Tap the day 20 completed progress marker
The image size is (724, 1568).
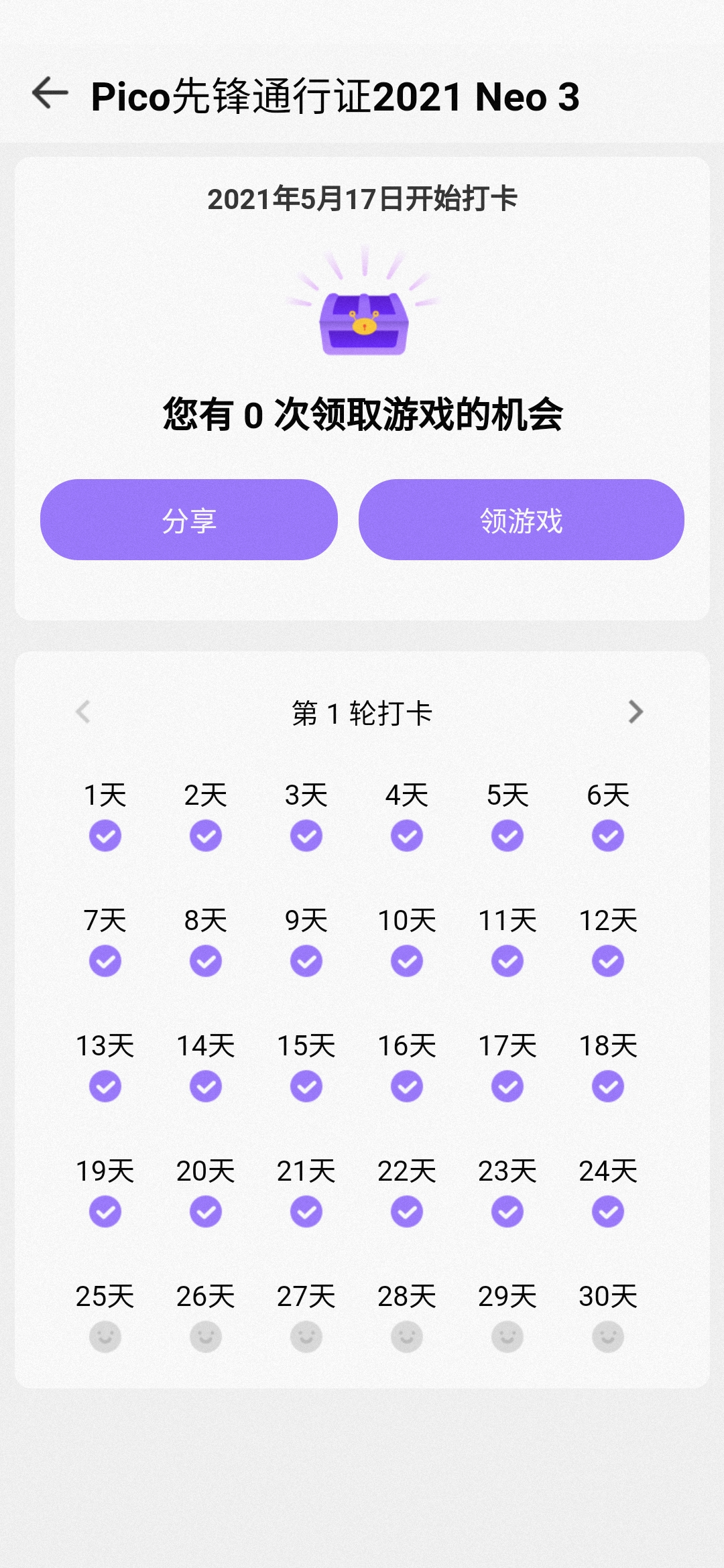(x=205, y=1210)
